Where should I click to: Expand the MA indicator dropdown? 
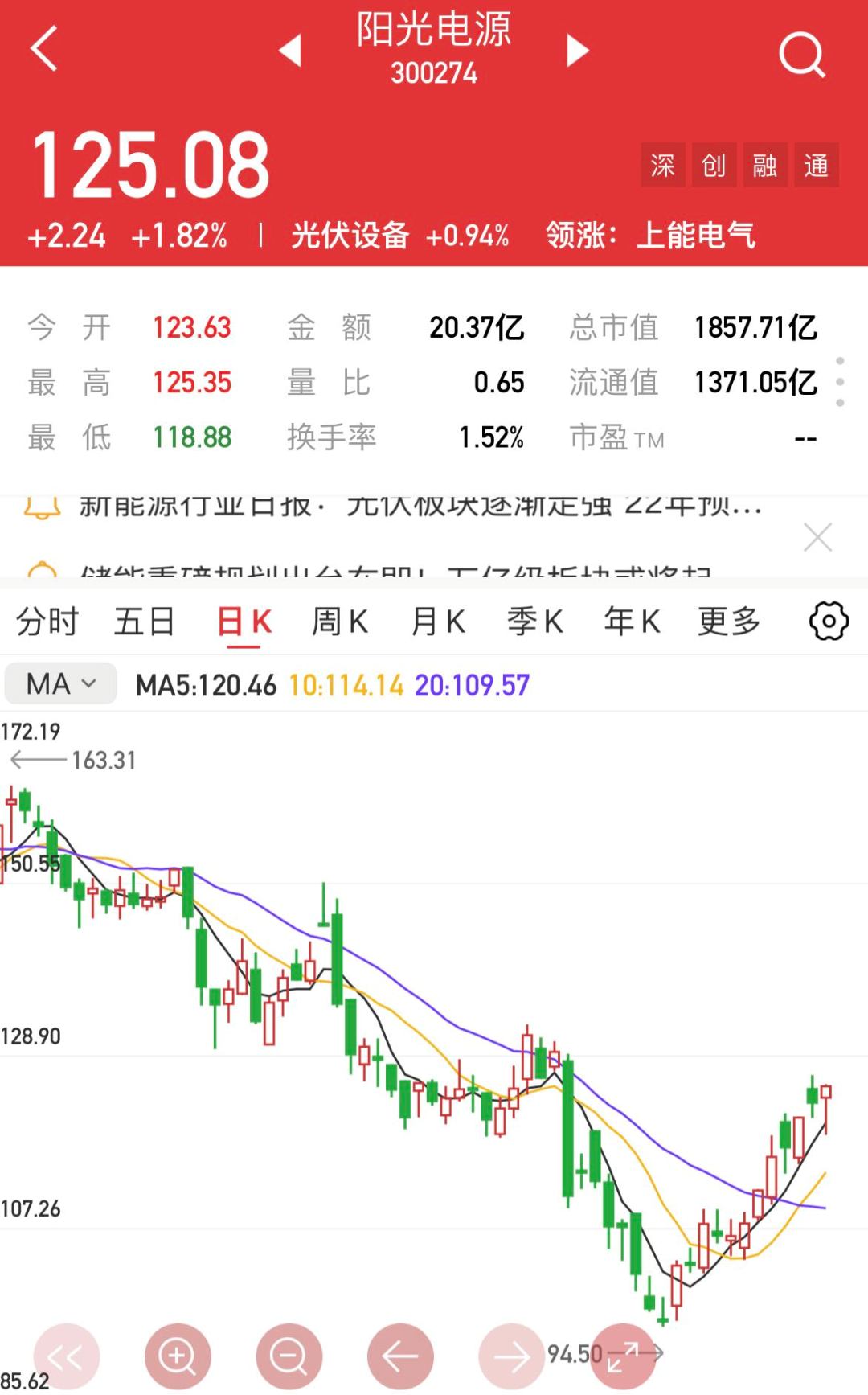coord(61,684)
